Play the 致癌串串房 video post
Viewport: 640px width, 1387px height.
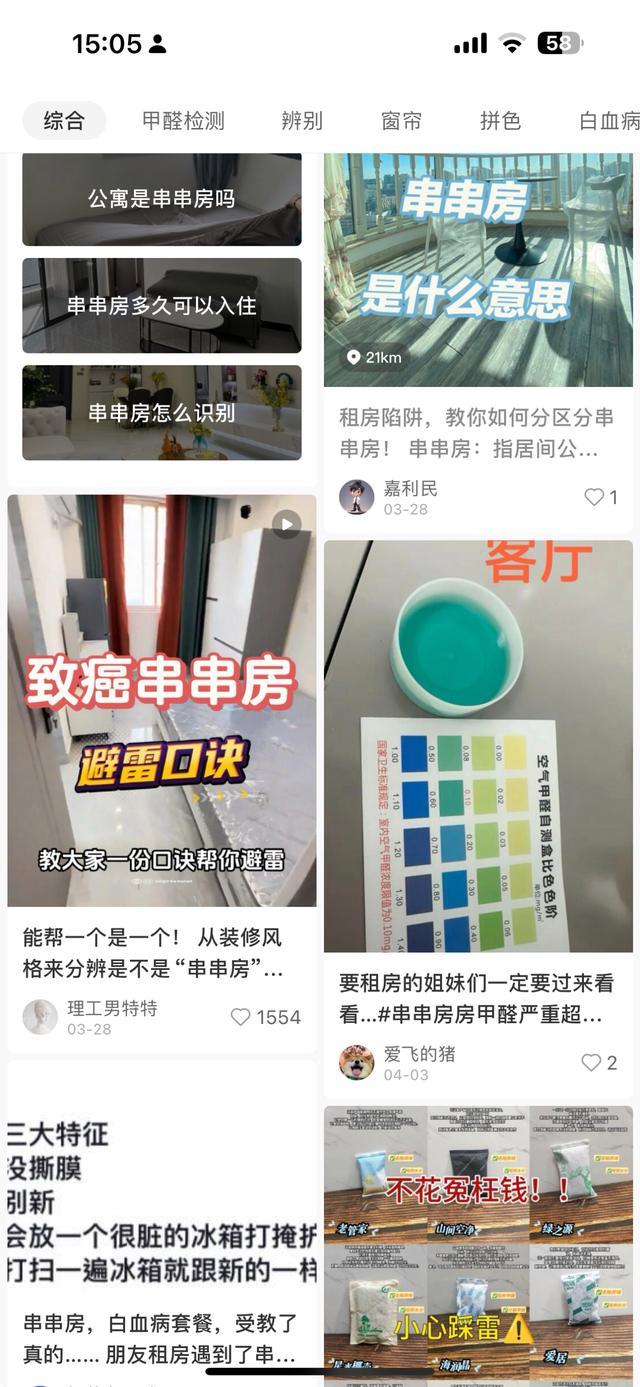pyautogui.click(x=162, y=700)
